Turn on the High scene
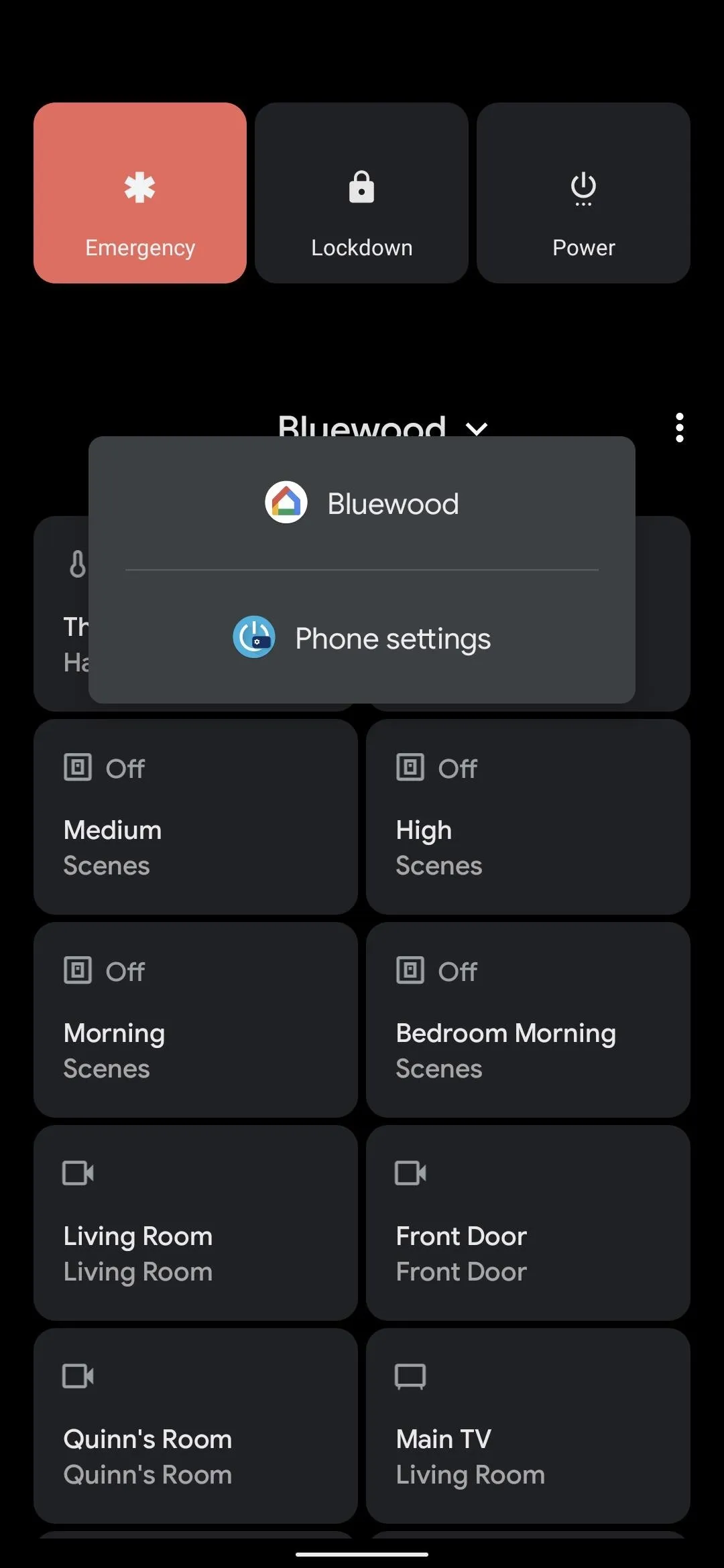 click(x=528, y=816)
